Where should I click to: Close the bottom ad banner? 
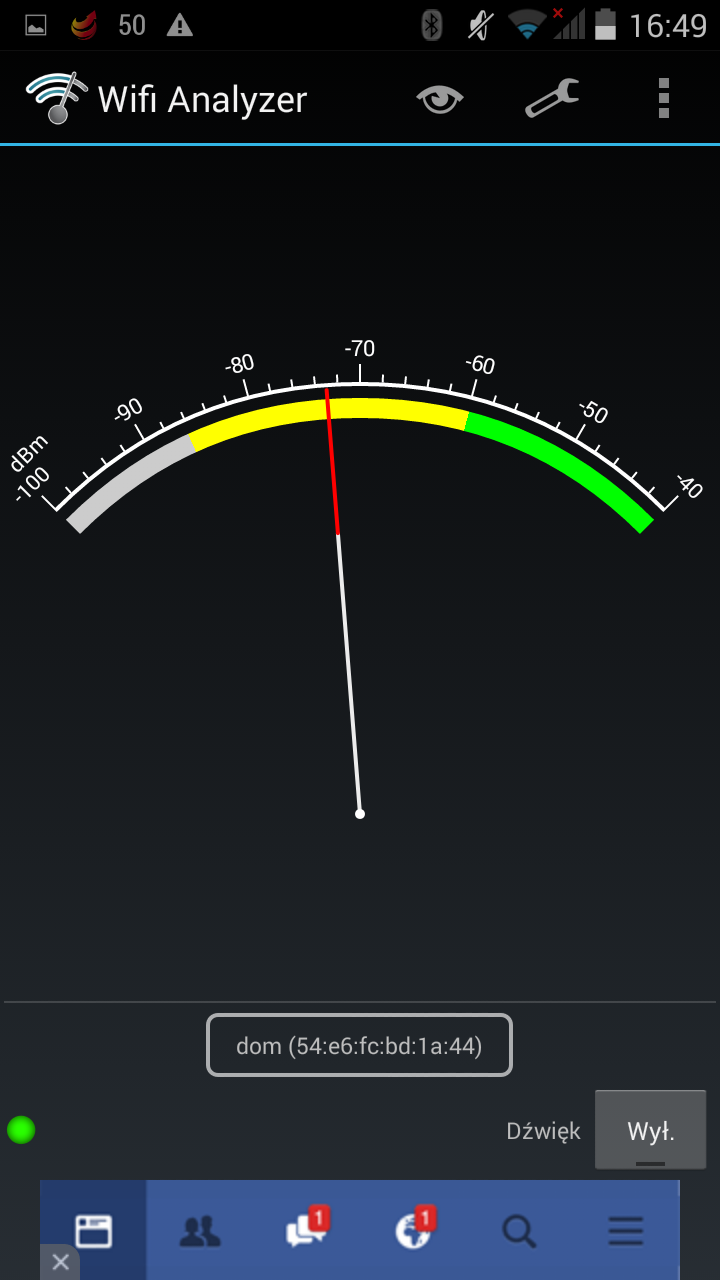tap(60, 1262)
